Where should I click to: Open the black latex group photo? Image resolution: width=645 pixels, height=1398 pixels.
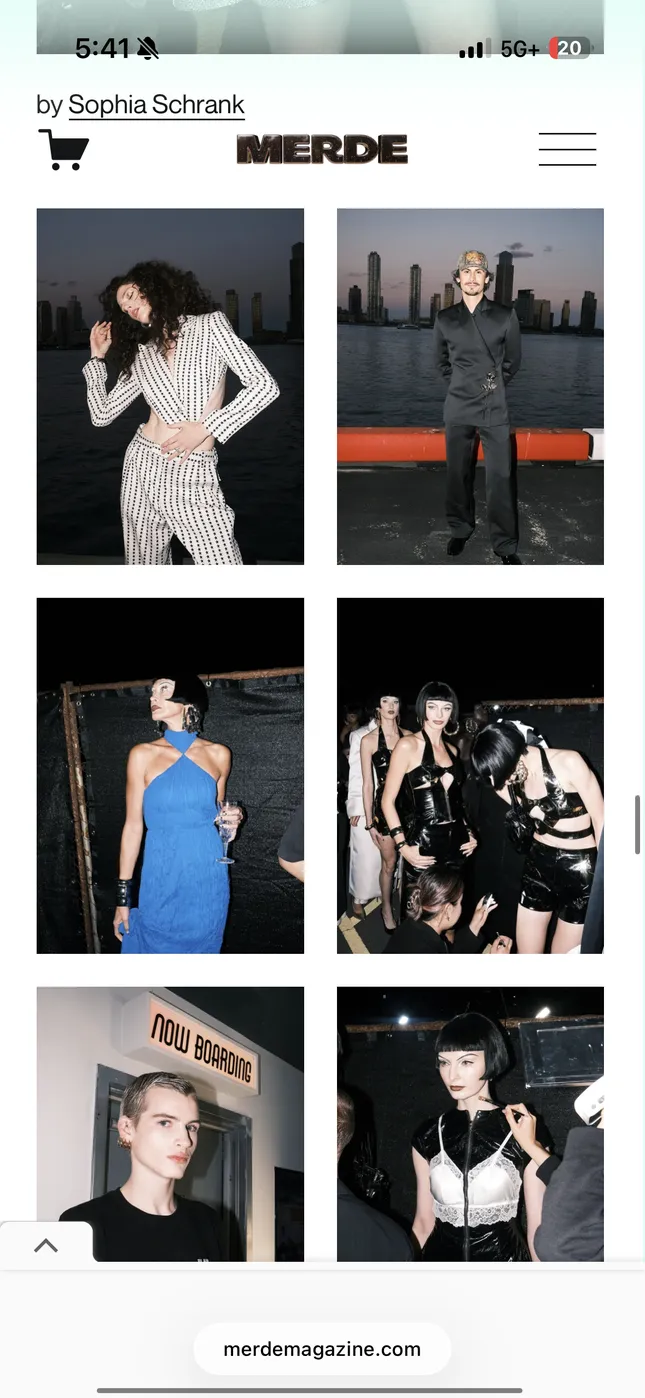tap(470, 775)
